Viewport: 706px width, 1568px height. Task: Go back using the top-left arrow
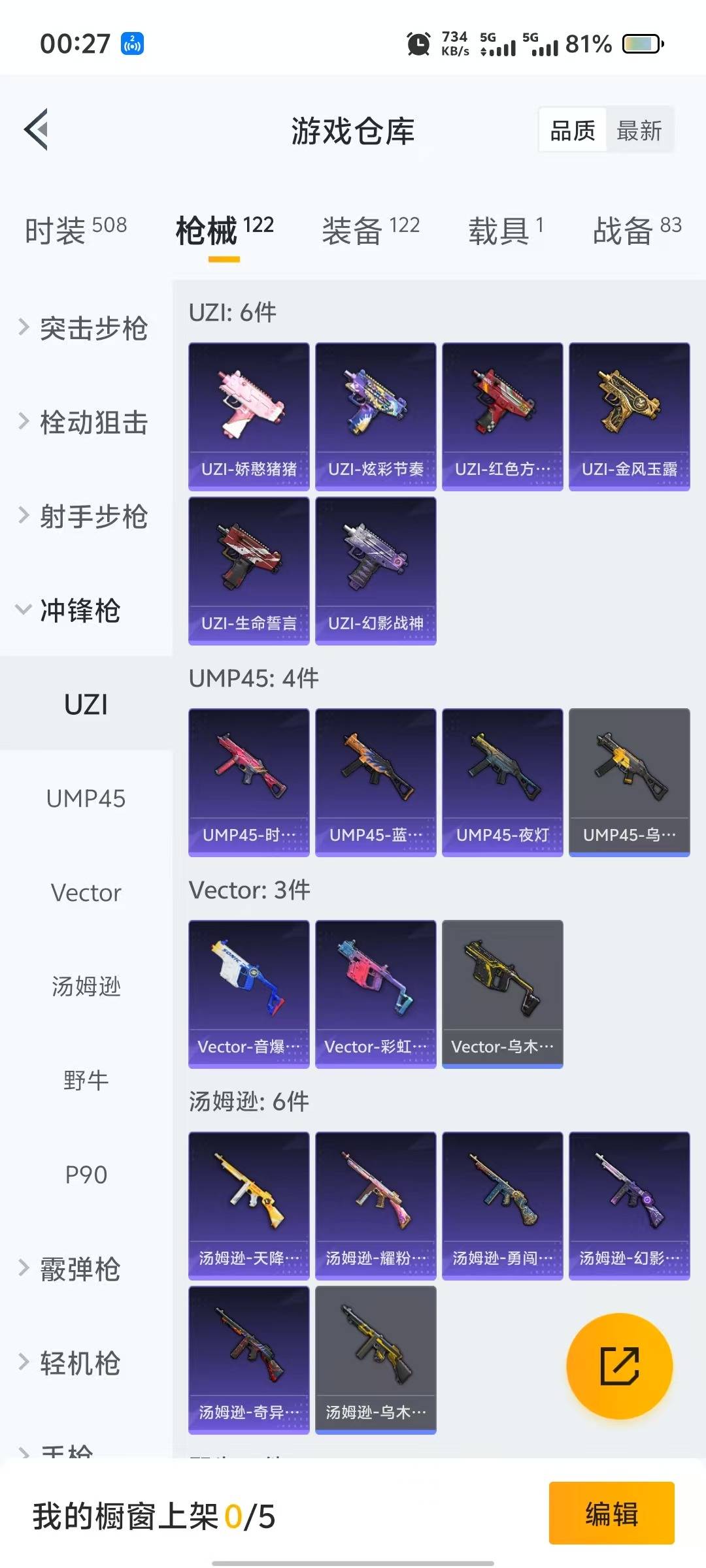coord(37,129)
